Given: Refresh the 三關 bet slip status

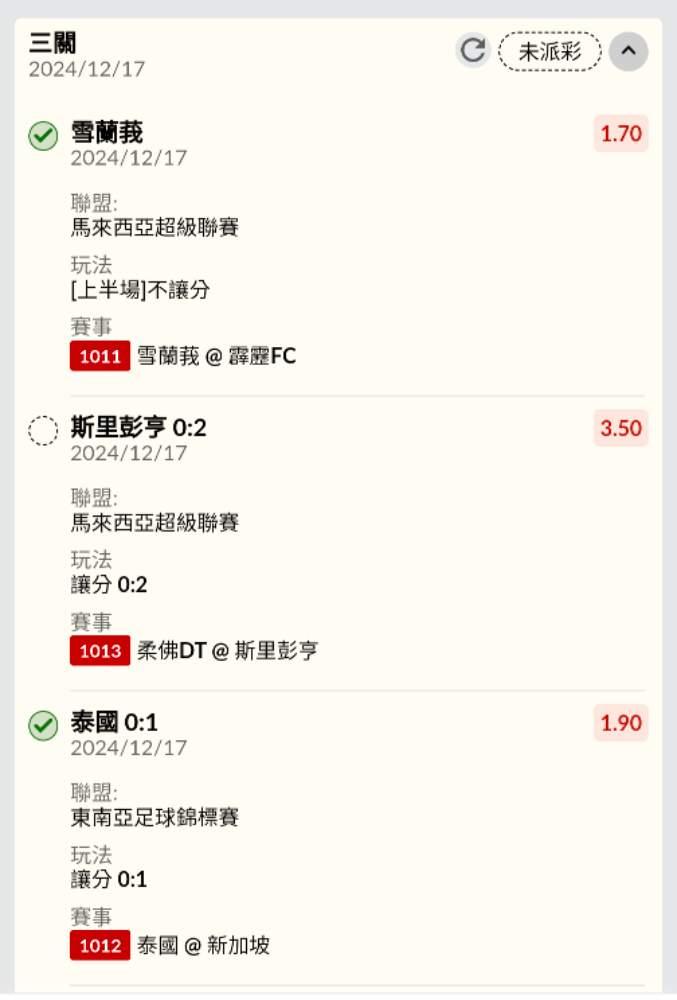Looking at the screenshot, I should point(472,51).
